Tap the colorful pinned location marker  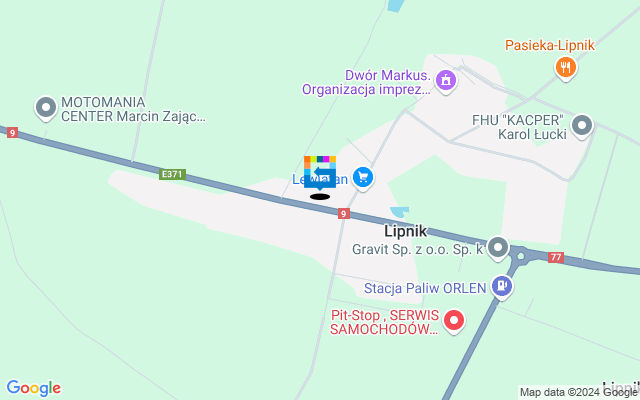click(320, 172)
